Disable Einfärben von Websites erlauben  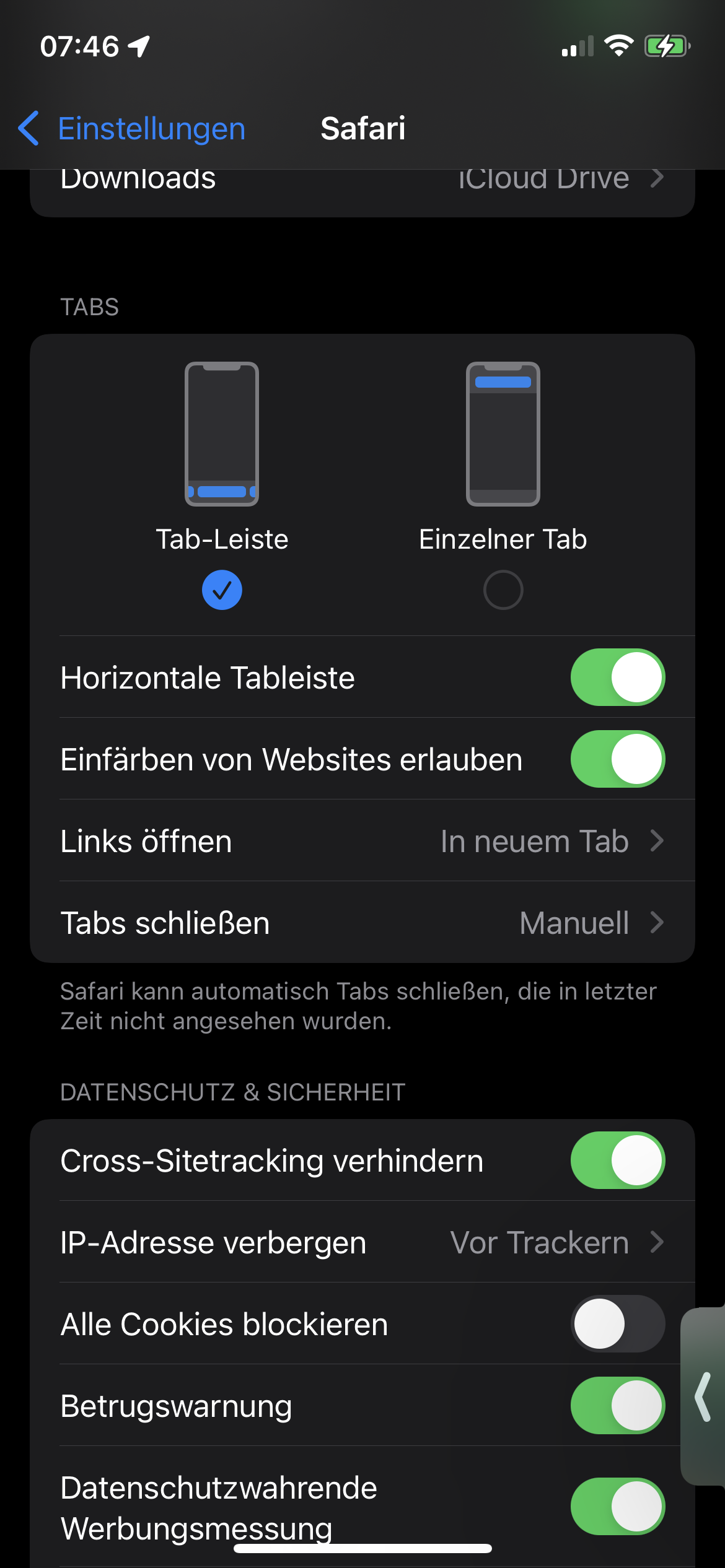(617, 759)
